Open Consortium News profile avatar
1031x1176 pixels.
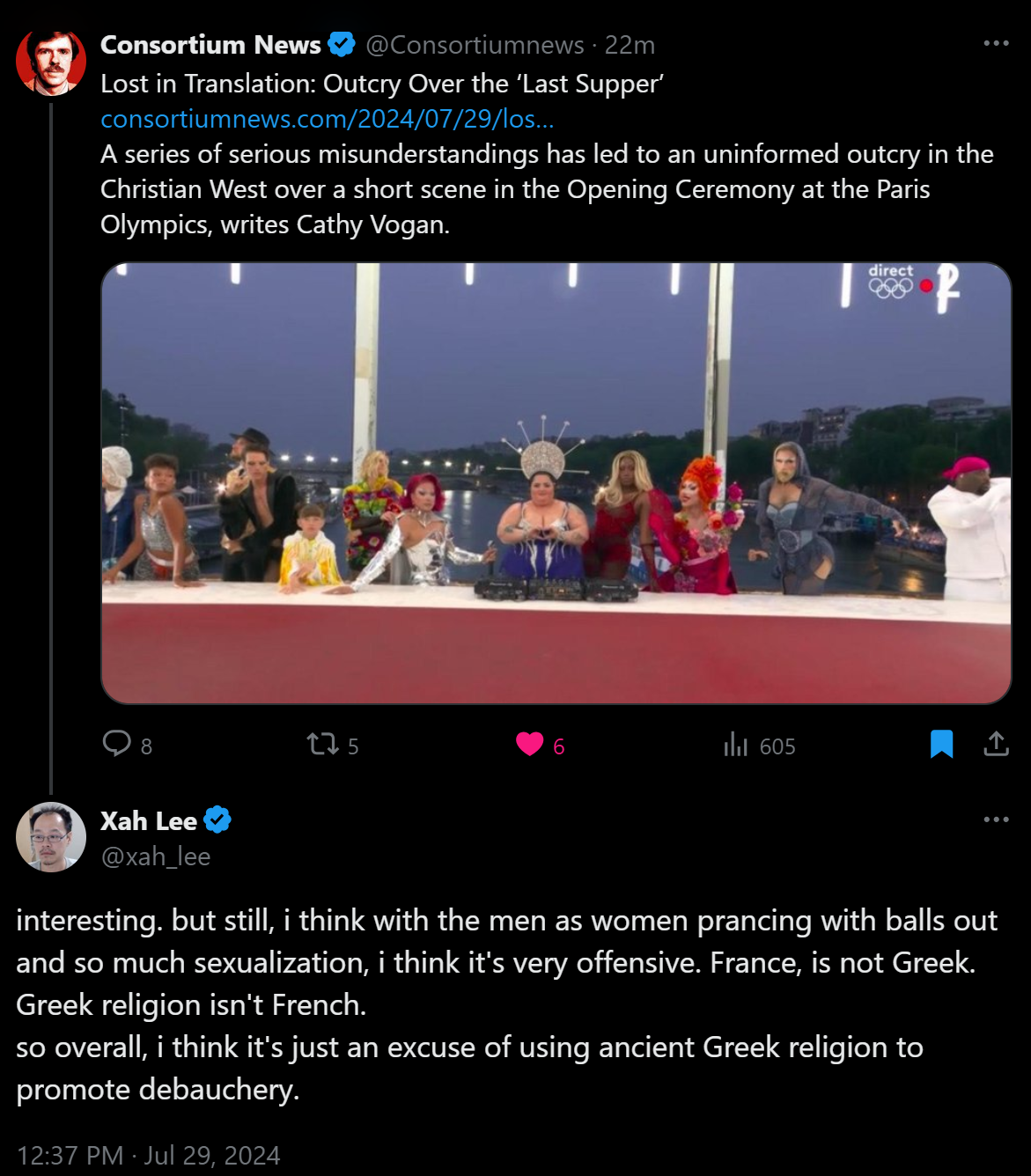click(51, 60)
